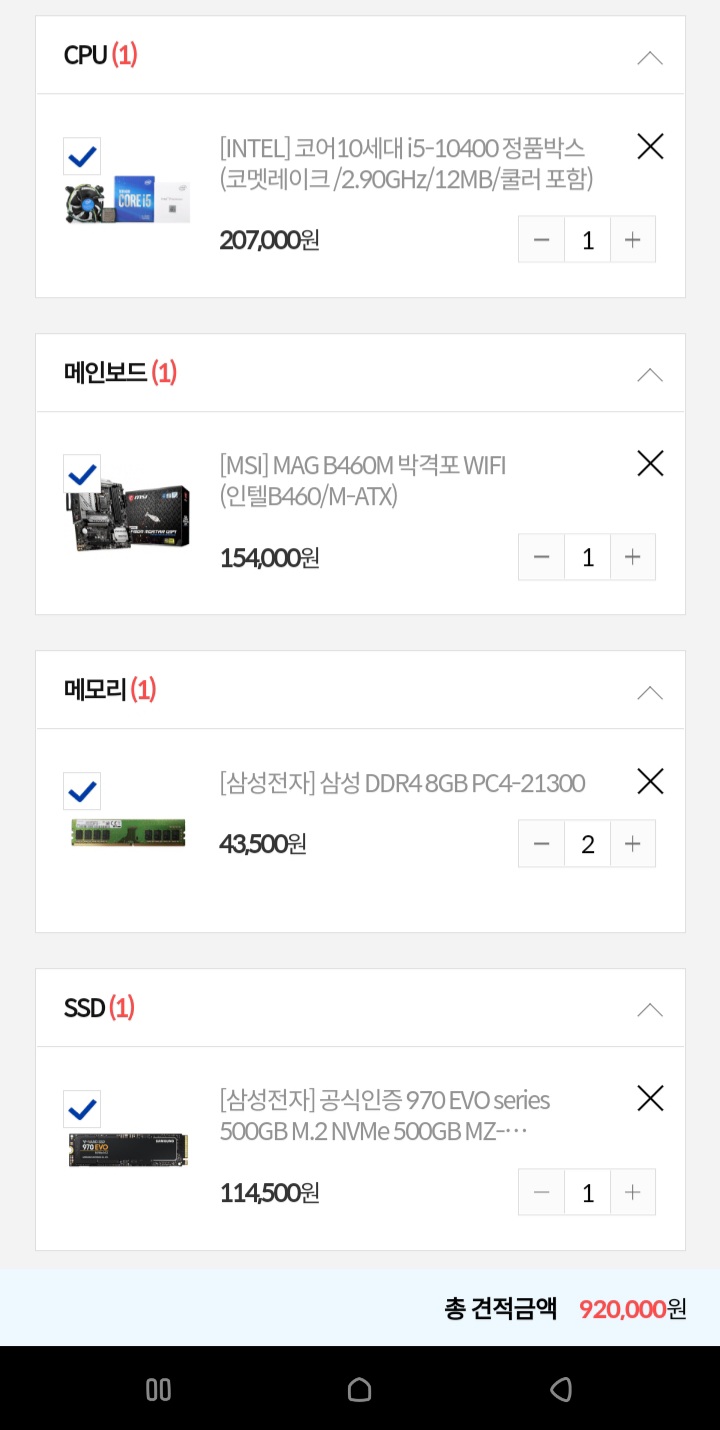Screen dimensions: 720x1430
Task: Increase quantity of the i5-10400 CPU
Action: pyautogui.click(x=632, y=240)
